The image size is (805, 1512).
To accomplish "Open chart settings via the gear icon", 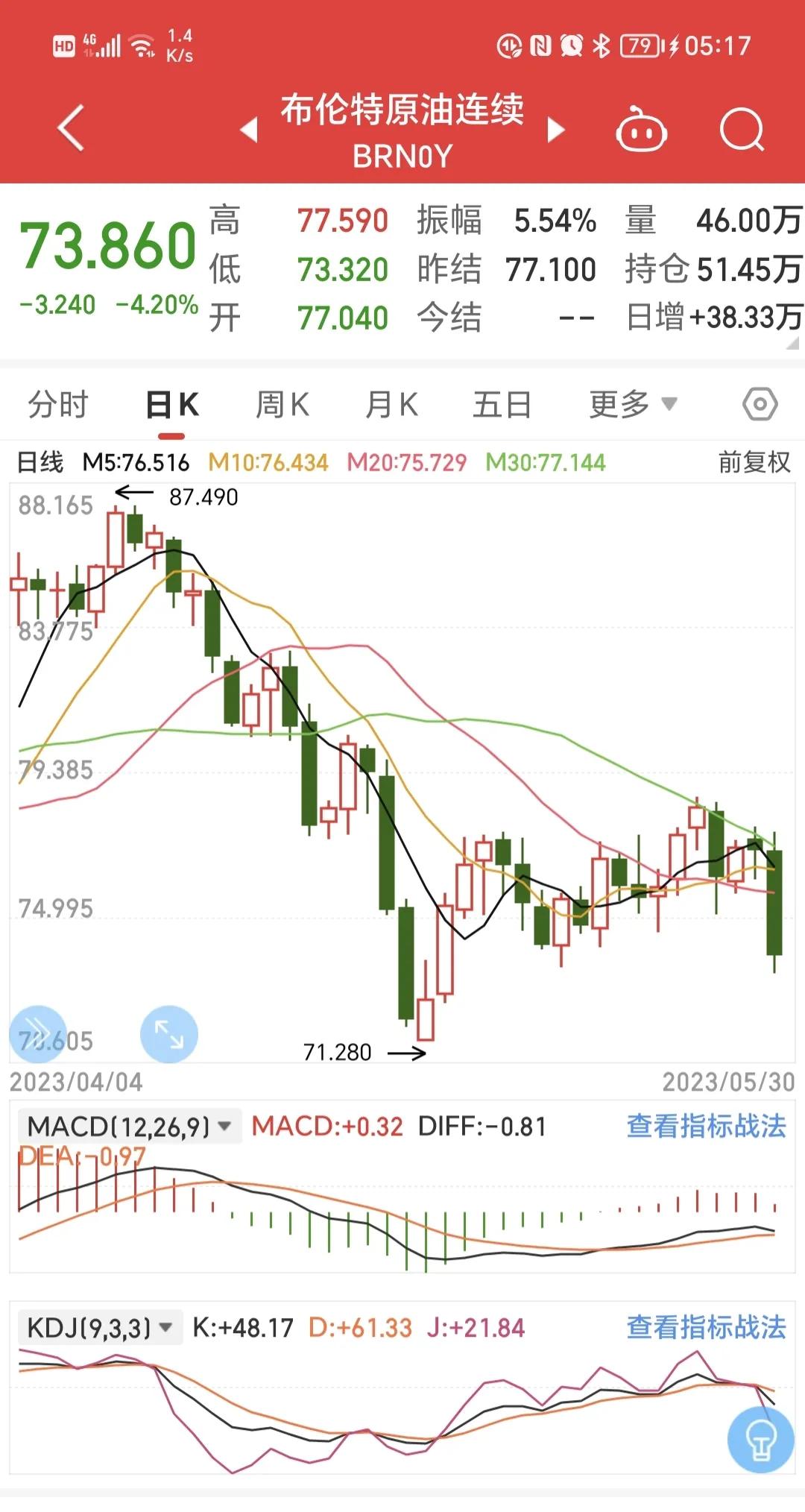I will [760, 403].
